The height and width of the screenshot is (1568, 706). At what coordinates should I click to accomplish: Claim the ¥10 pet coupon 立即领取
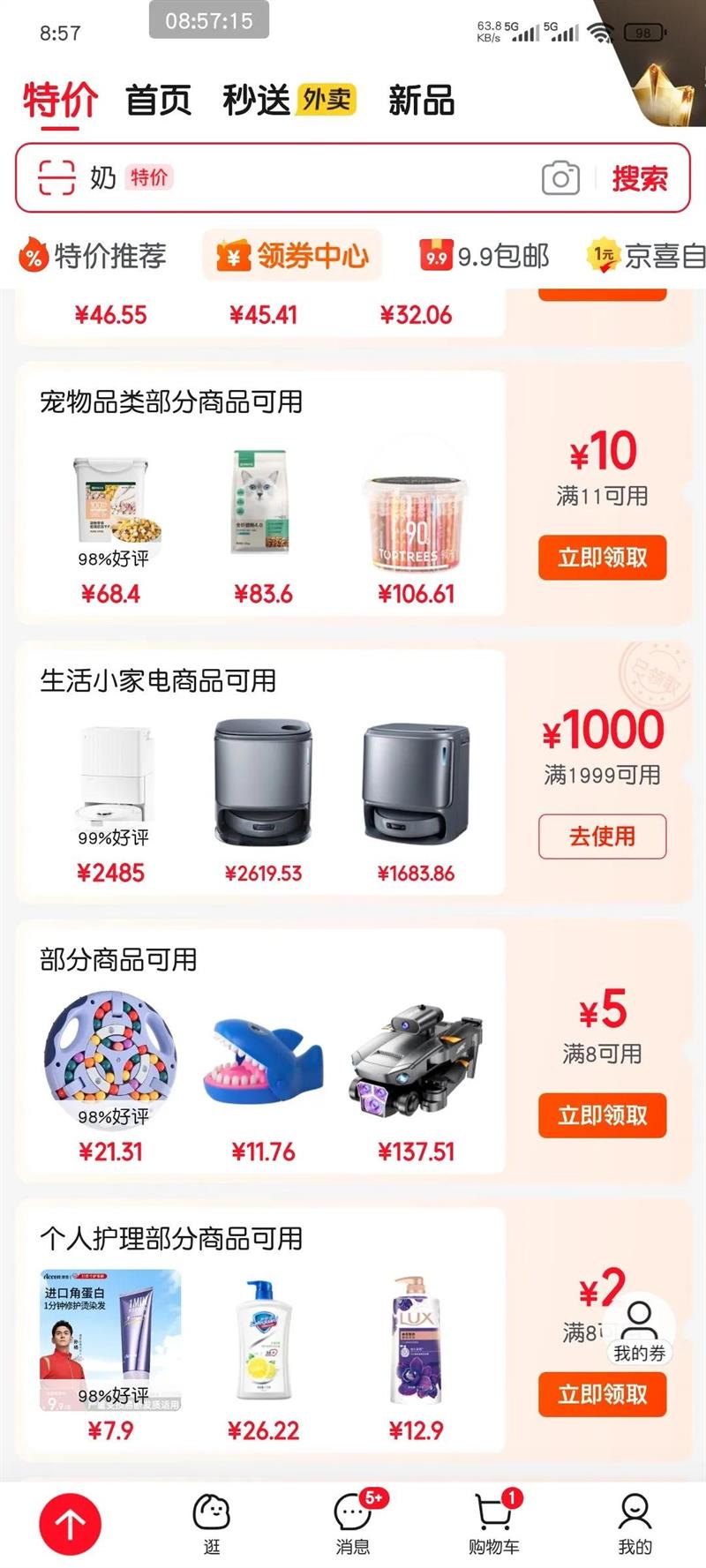coord(602,558)
